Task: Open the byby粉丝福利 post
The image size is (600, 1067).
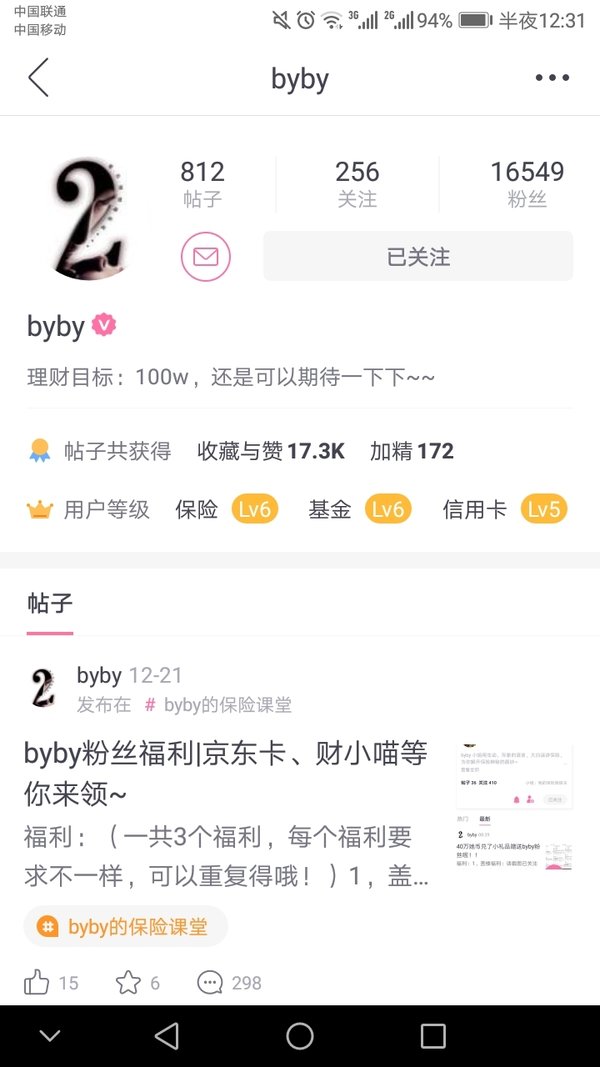Action: 226,773
